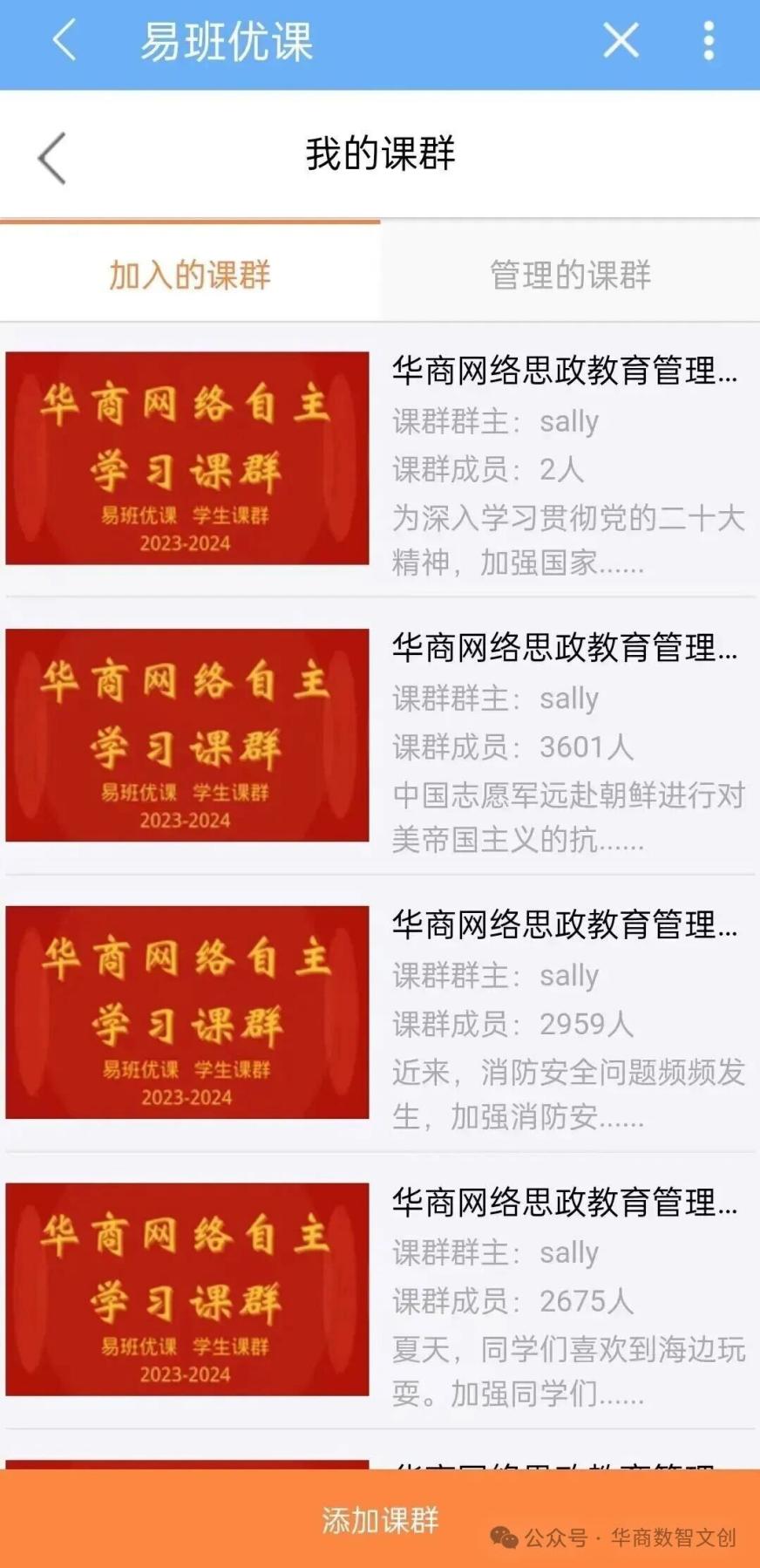This screenshot has width=760, height=1568.
Task: Open the course group with 2959人 members
Action: click(380, 1013)
